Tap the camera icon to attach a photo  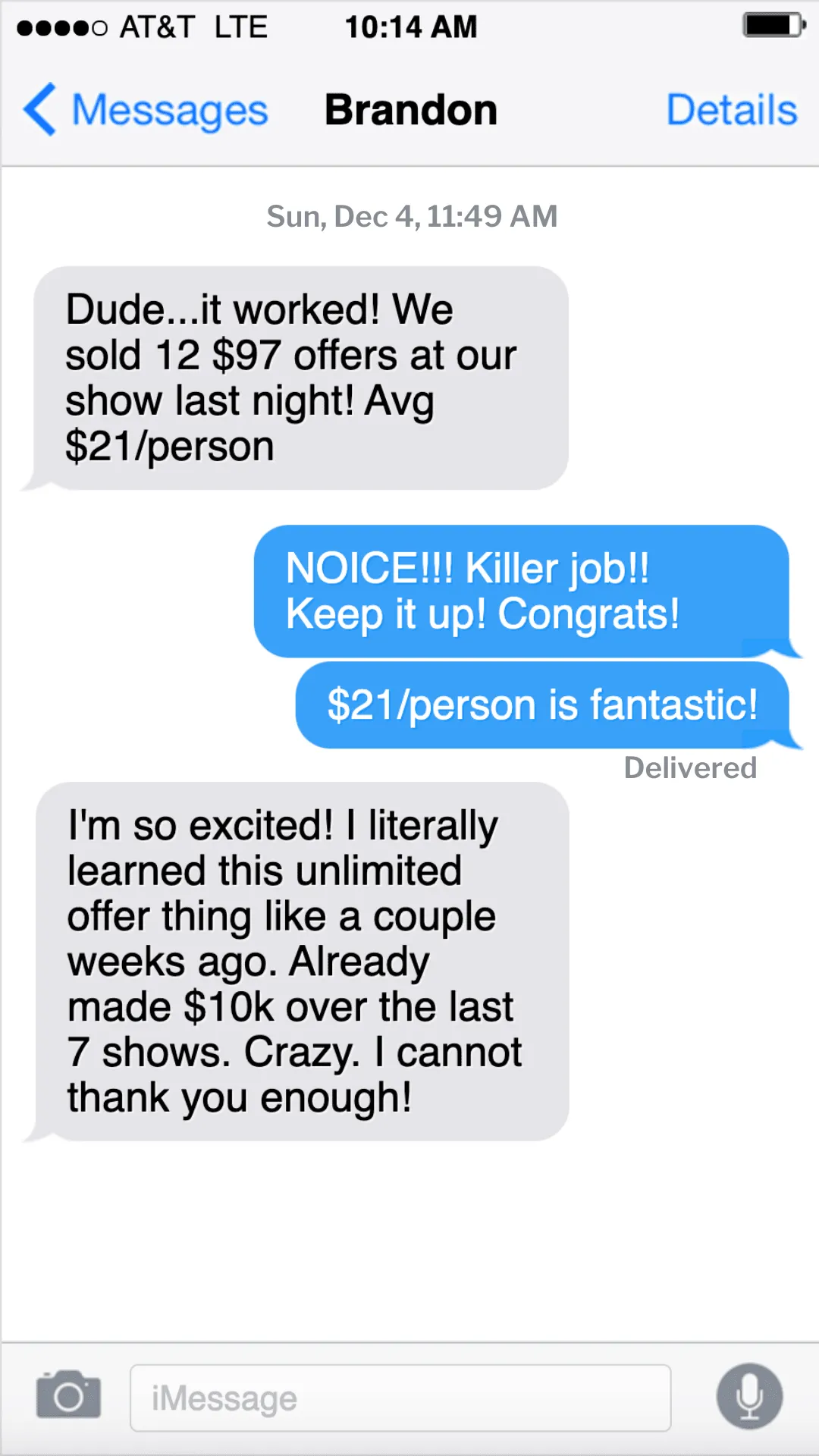68,1395
